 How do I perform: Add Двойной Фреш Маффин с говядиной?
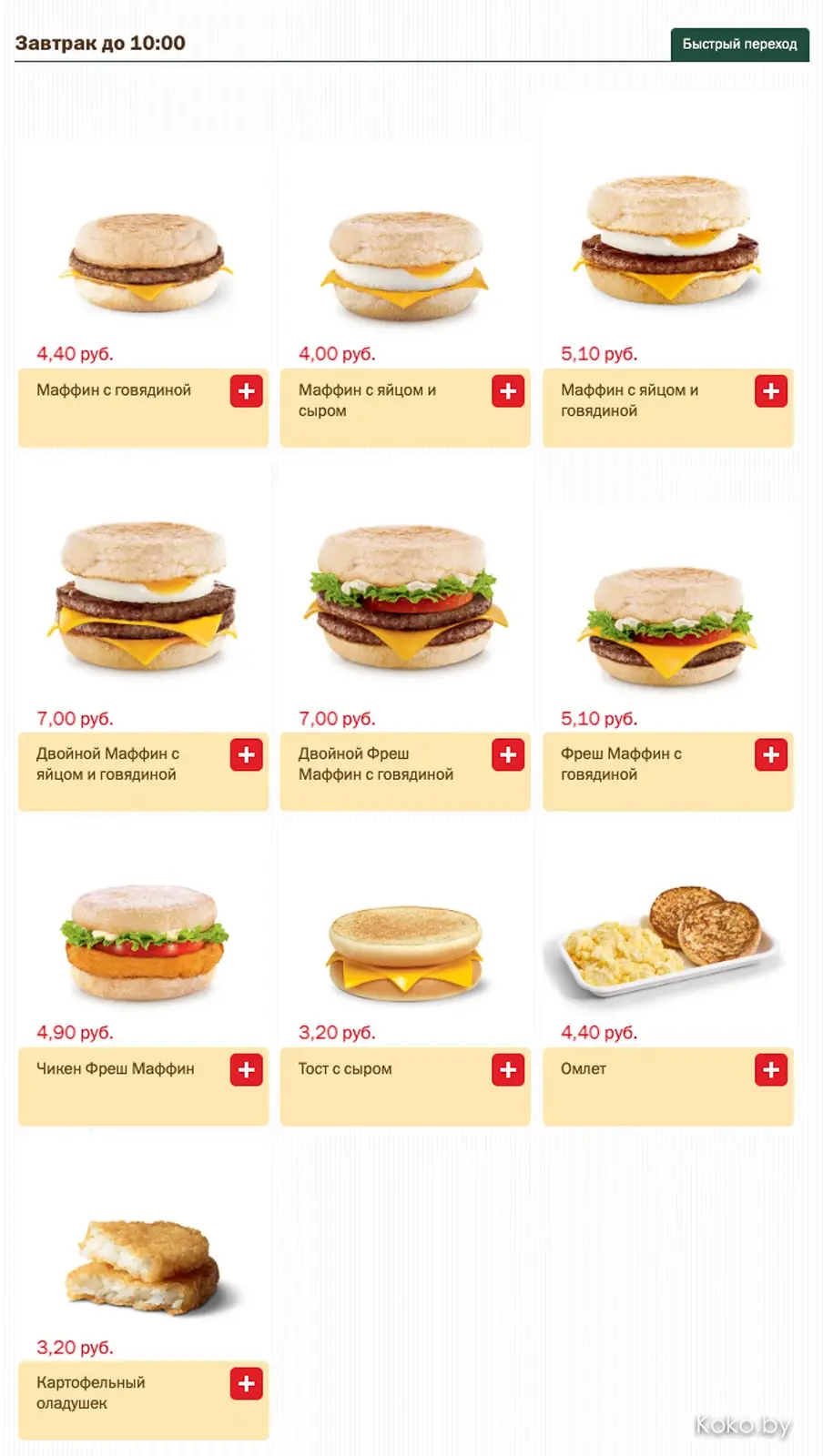click(x=508, y=754)
